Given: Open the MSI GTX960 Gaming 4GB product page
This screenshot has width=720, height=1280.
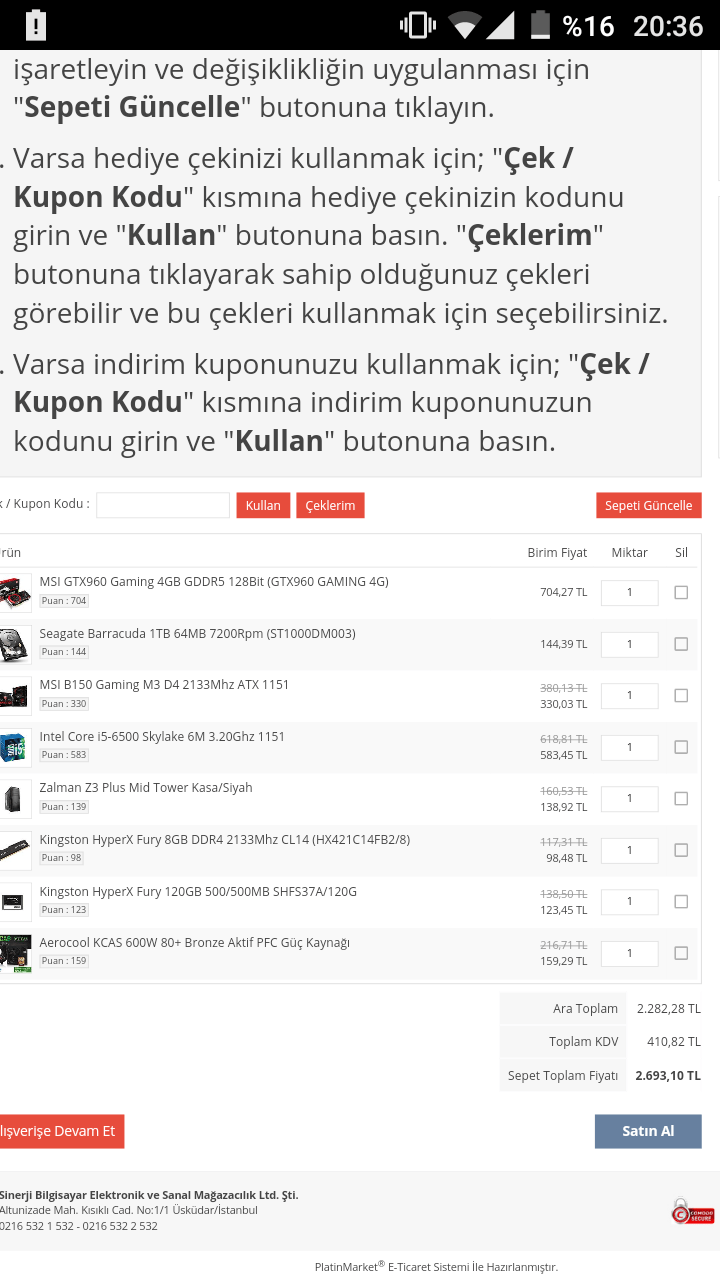Looking at the screenshot, I should (x=213, y=582).
